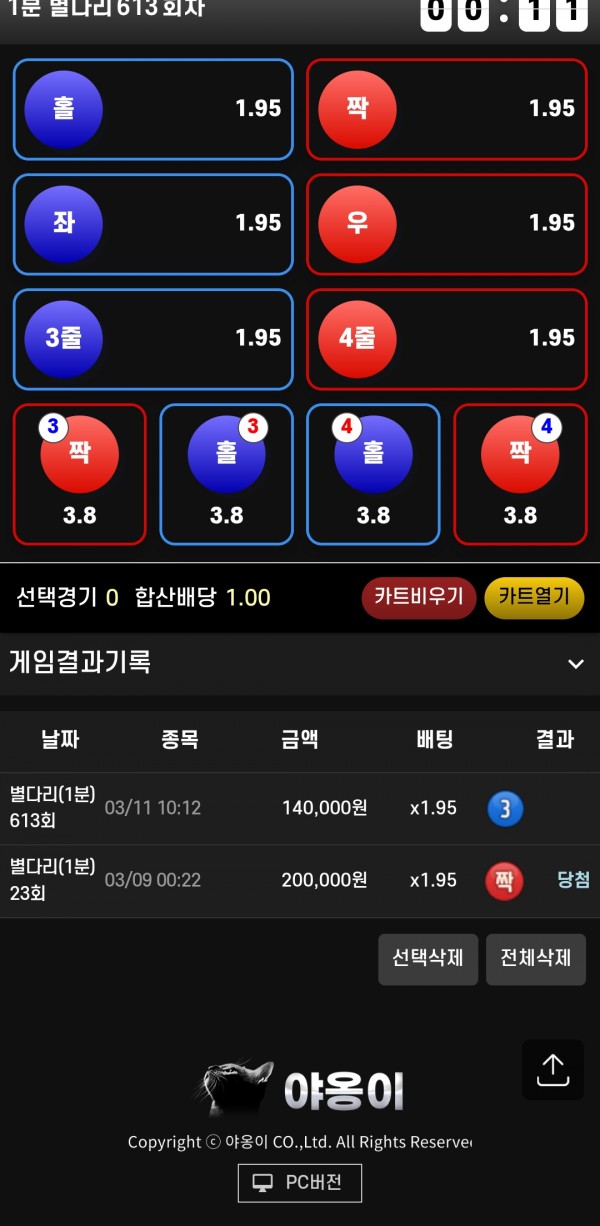Select the 홀 3 combo at 3.8

(226, 474)
